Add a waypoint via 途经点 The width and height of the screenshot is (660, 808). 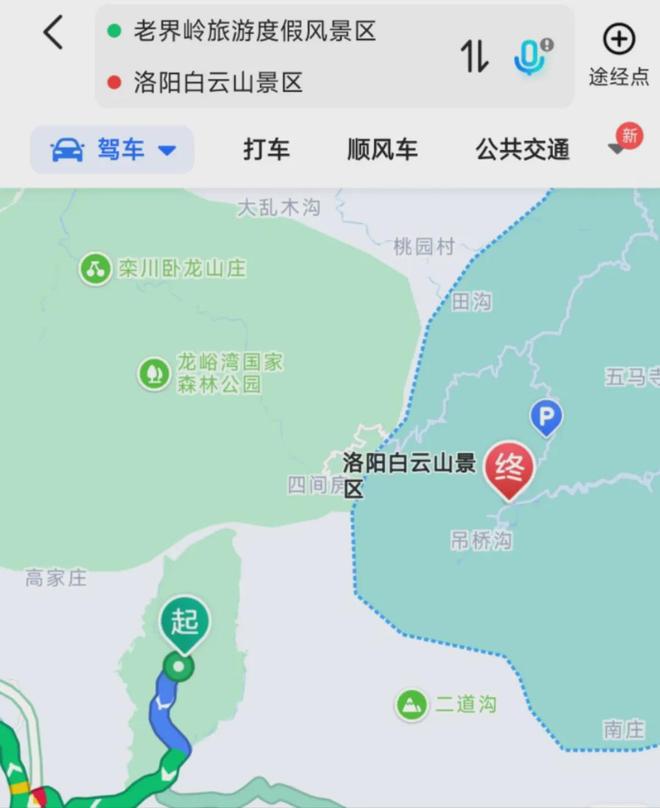coord(618,54)
